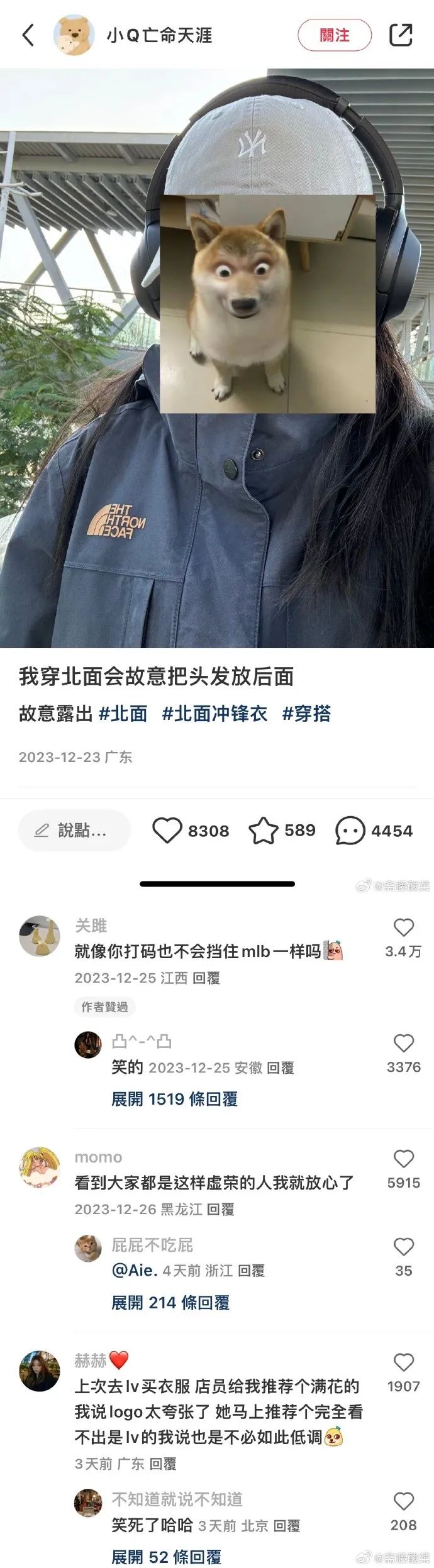Tap the 說點... comment input box

click(74, 831)
